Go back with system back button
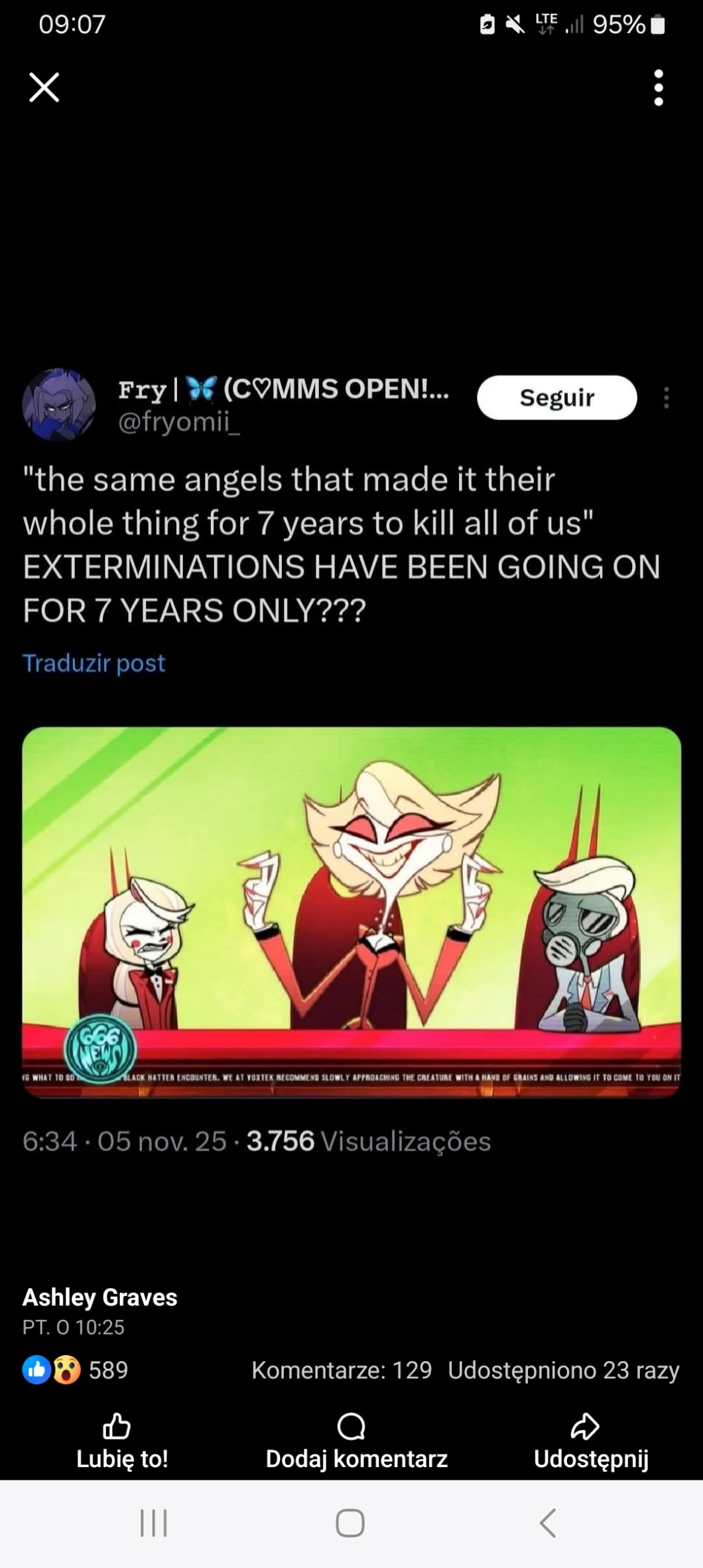Image resolution: width=703 pixels, height=1568 pixels. coord(548,1523)
